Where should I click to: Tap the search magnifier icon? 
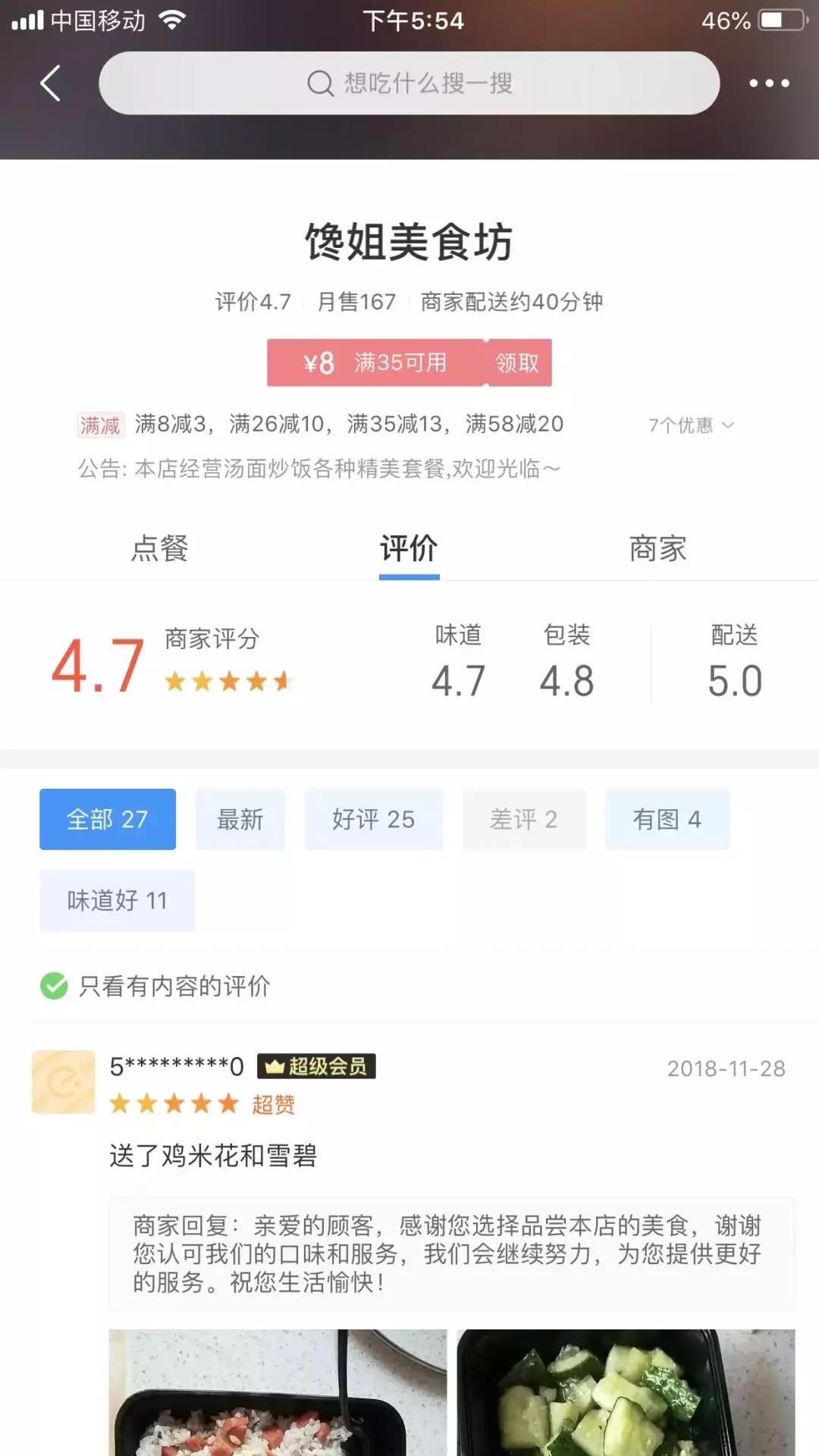(x=319, y=83)
